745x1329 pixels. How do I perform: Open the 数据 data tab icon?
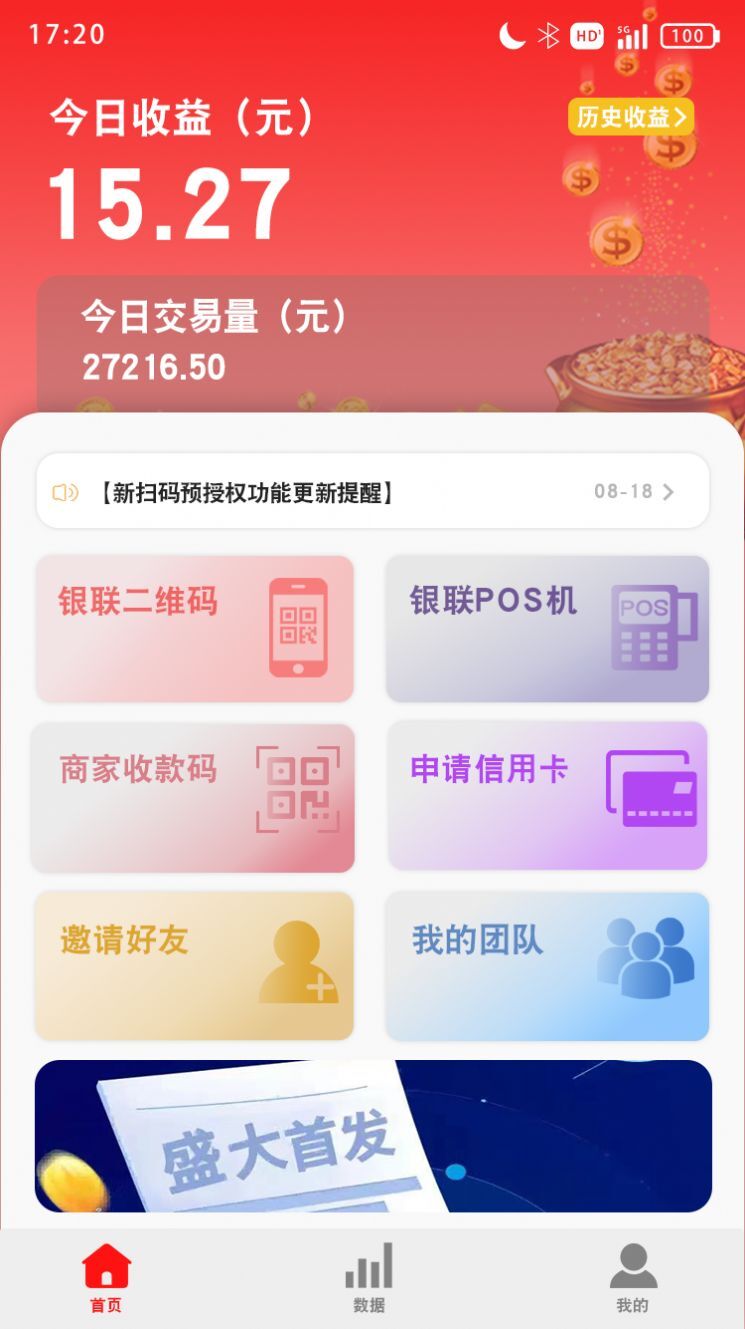(367, 1265)
